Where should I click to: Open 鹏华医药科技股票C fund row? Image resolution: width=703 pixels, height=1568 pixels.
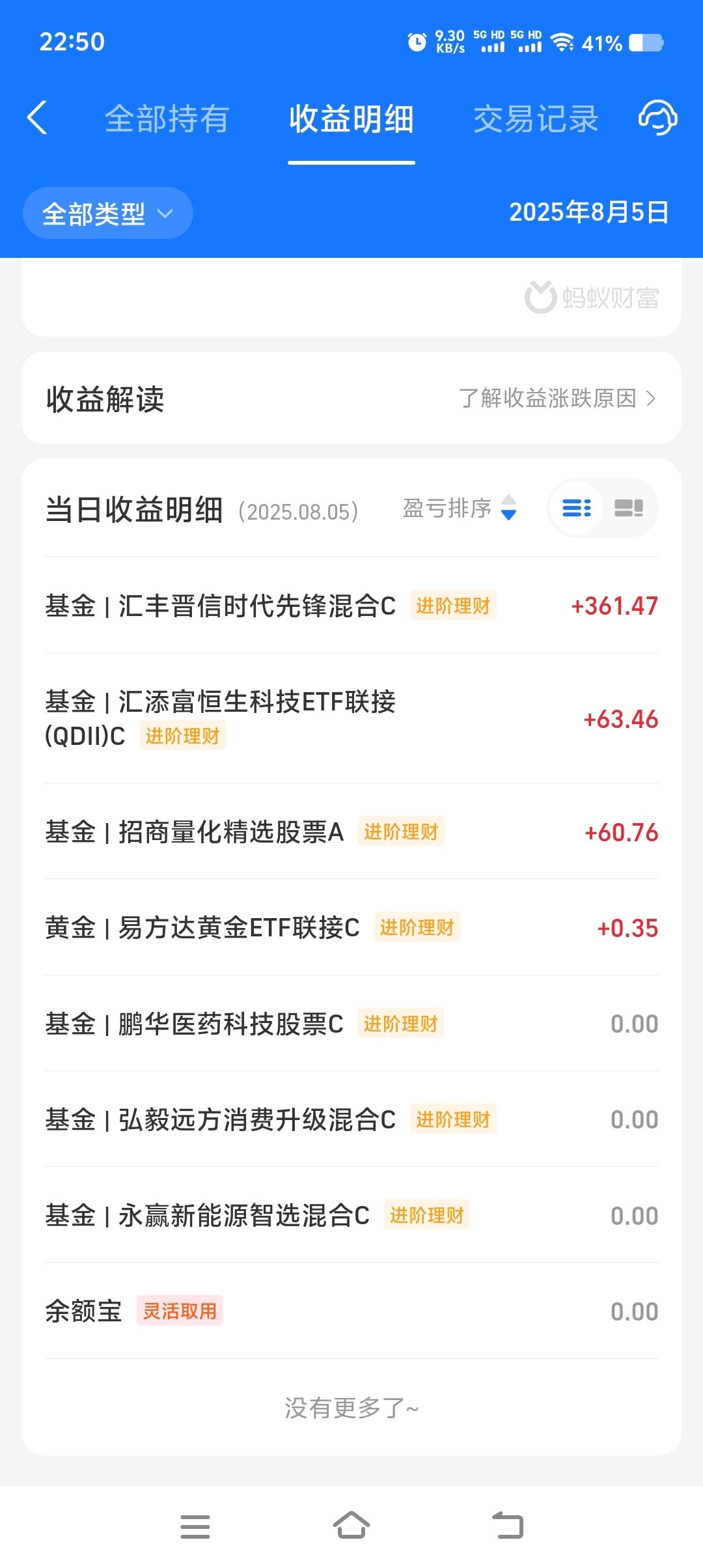[351, 1024]
